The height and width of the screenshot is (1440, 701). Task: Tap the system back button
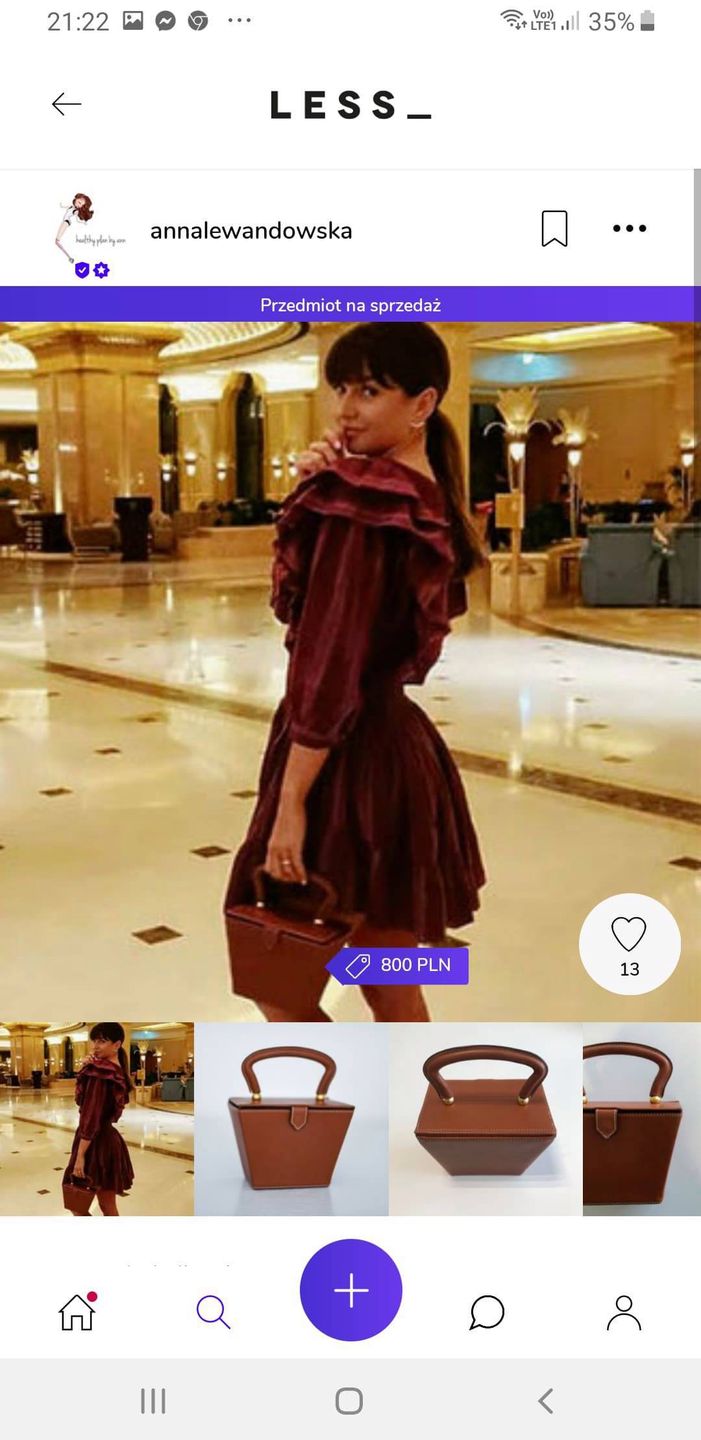coord(545,1401)
